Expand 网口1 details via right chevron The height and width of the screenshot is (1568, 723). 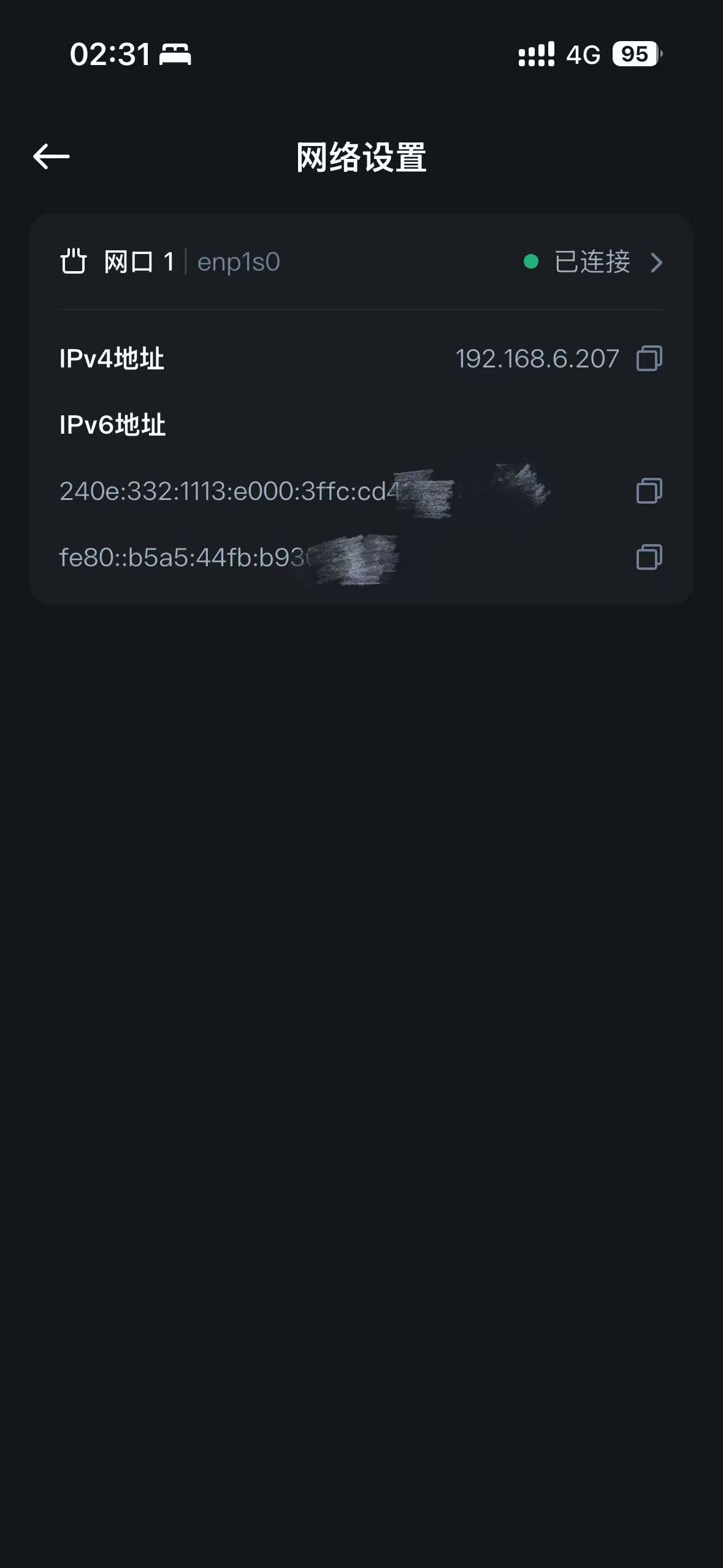coord(657,263)
